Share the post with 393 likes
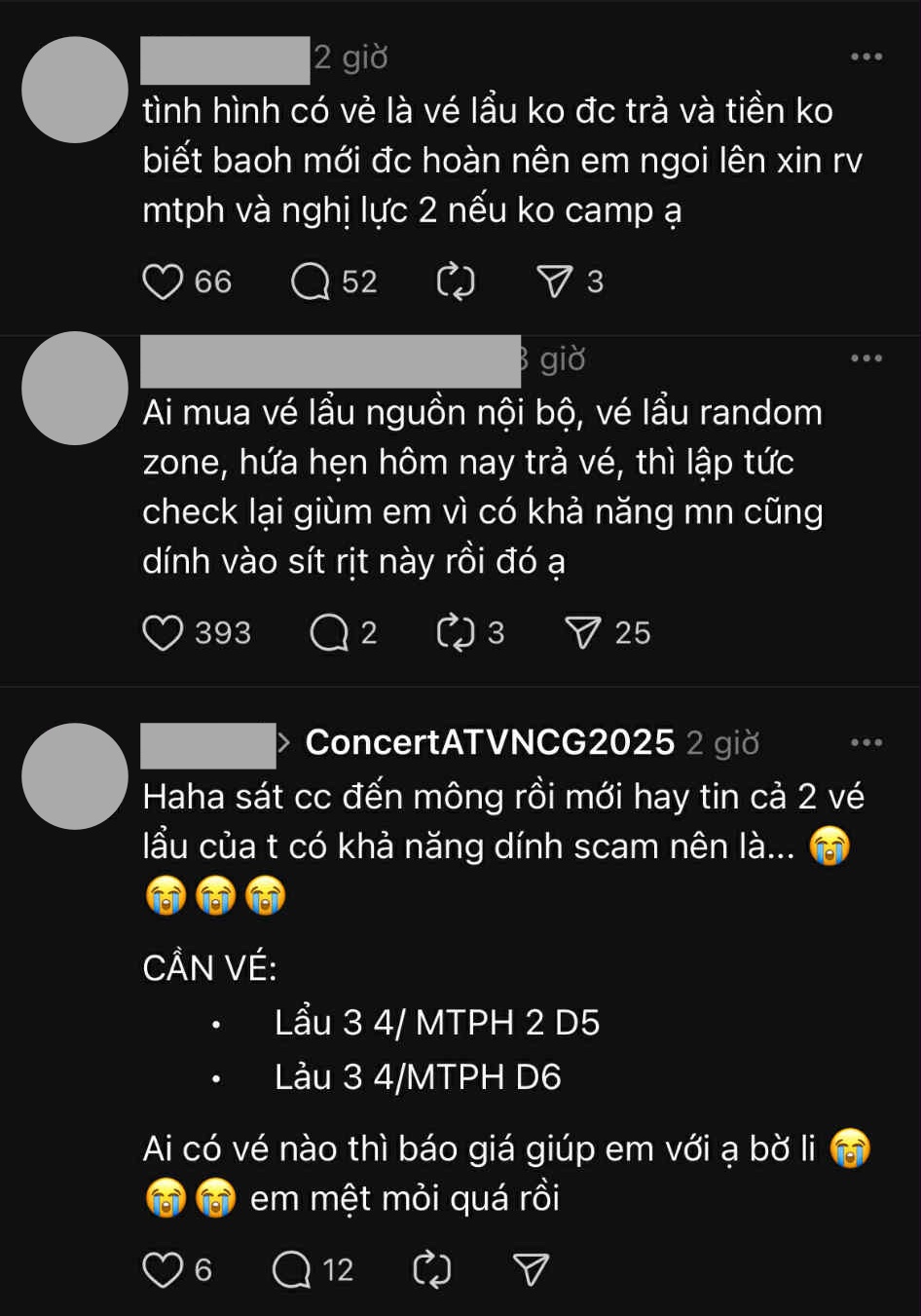Image resolution: width=921 pixels, height=1316 pixels. (582, 633)
